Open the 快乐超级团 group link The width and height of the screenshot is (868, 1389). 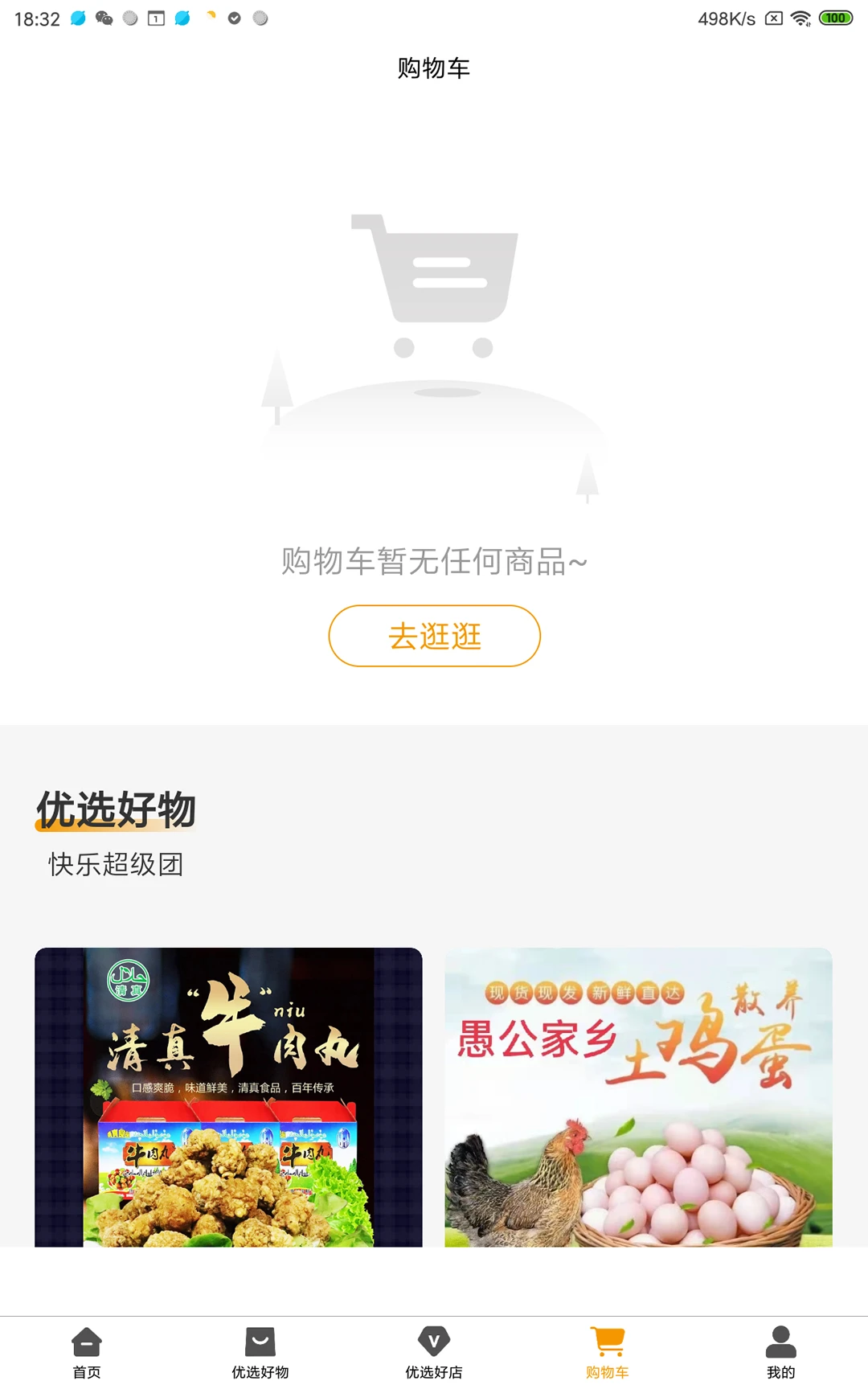(x=115, y=867)
